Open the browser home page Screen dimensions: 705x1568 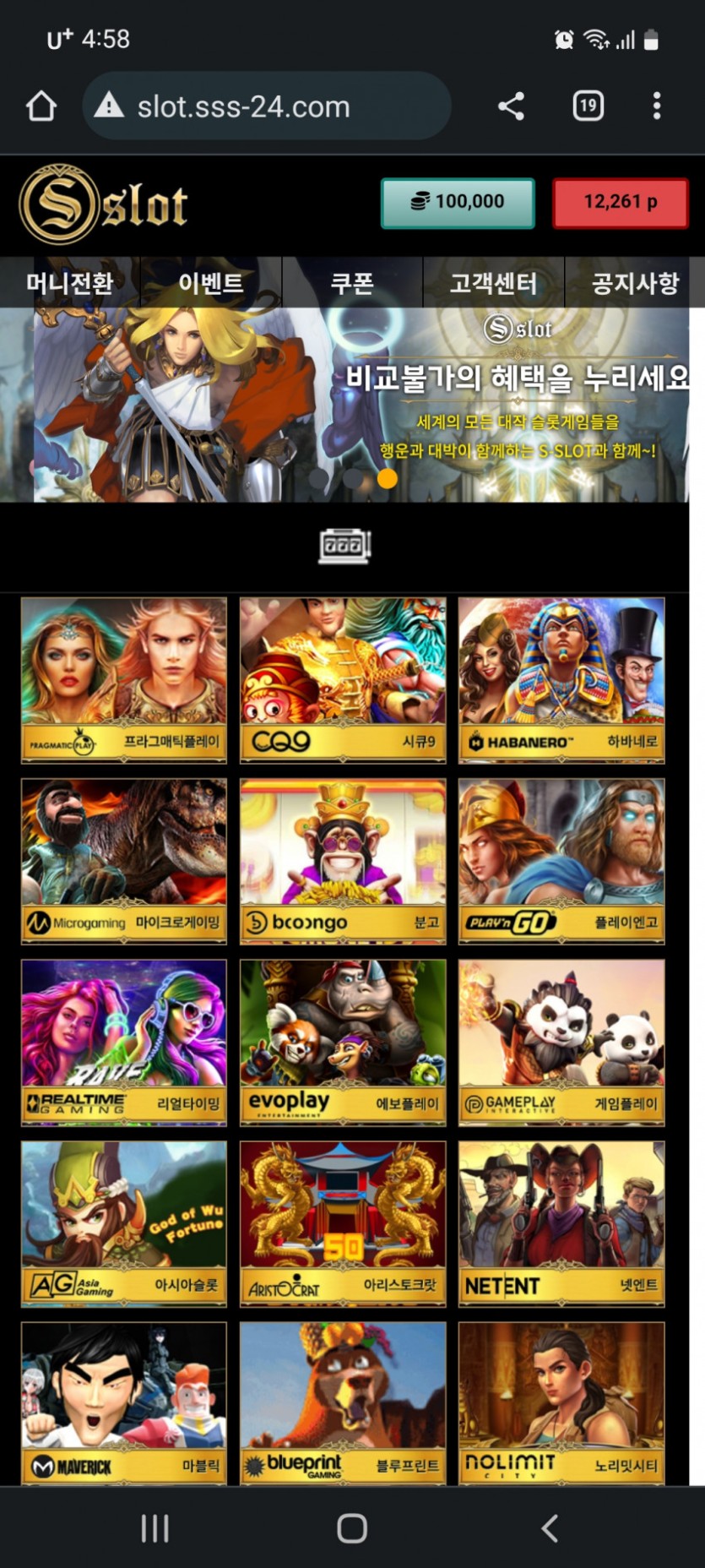41,106
